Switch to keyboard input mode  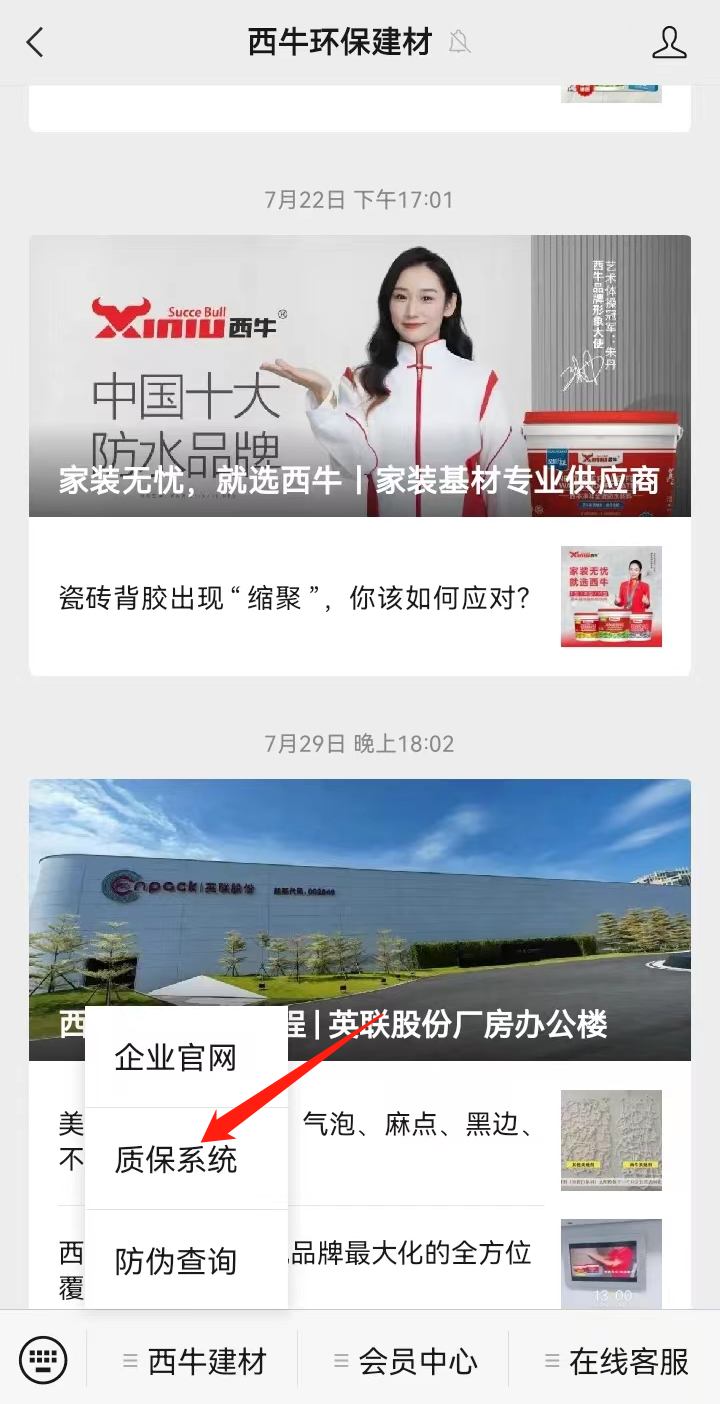[43, 1360]
